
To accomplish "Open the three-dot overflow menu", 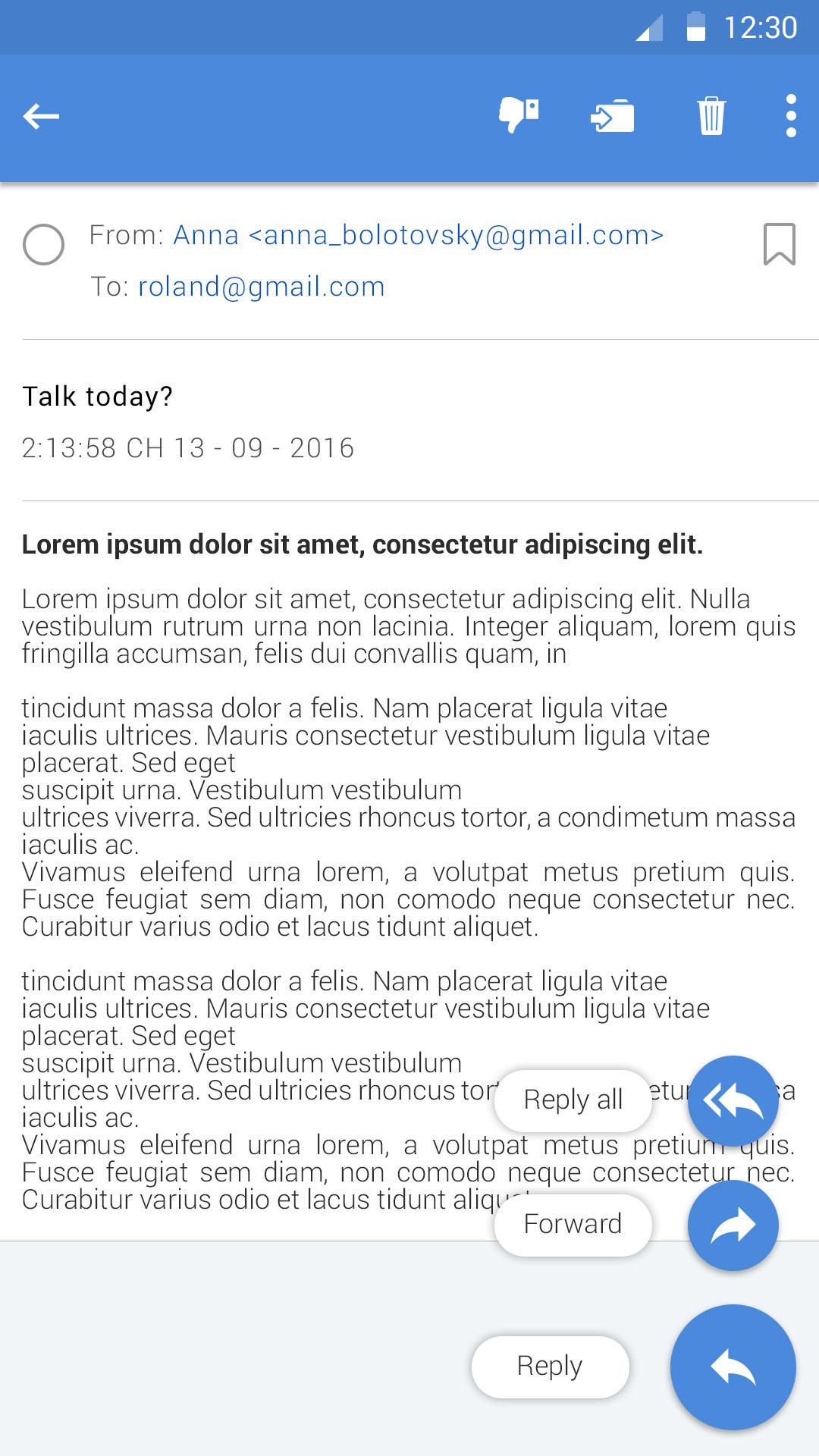I will pyautogui.click(x=791, y=116).
